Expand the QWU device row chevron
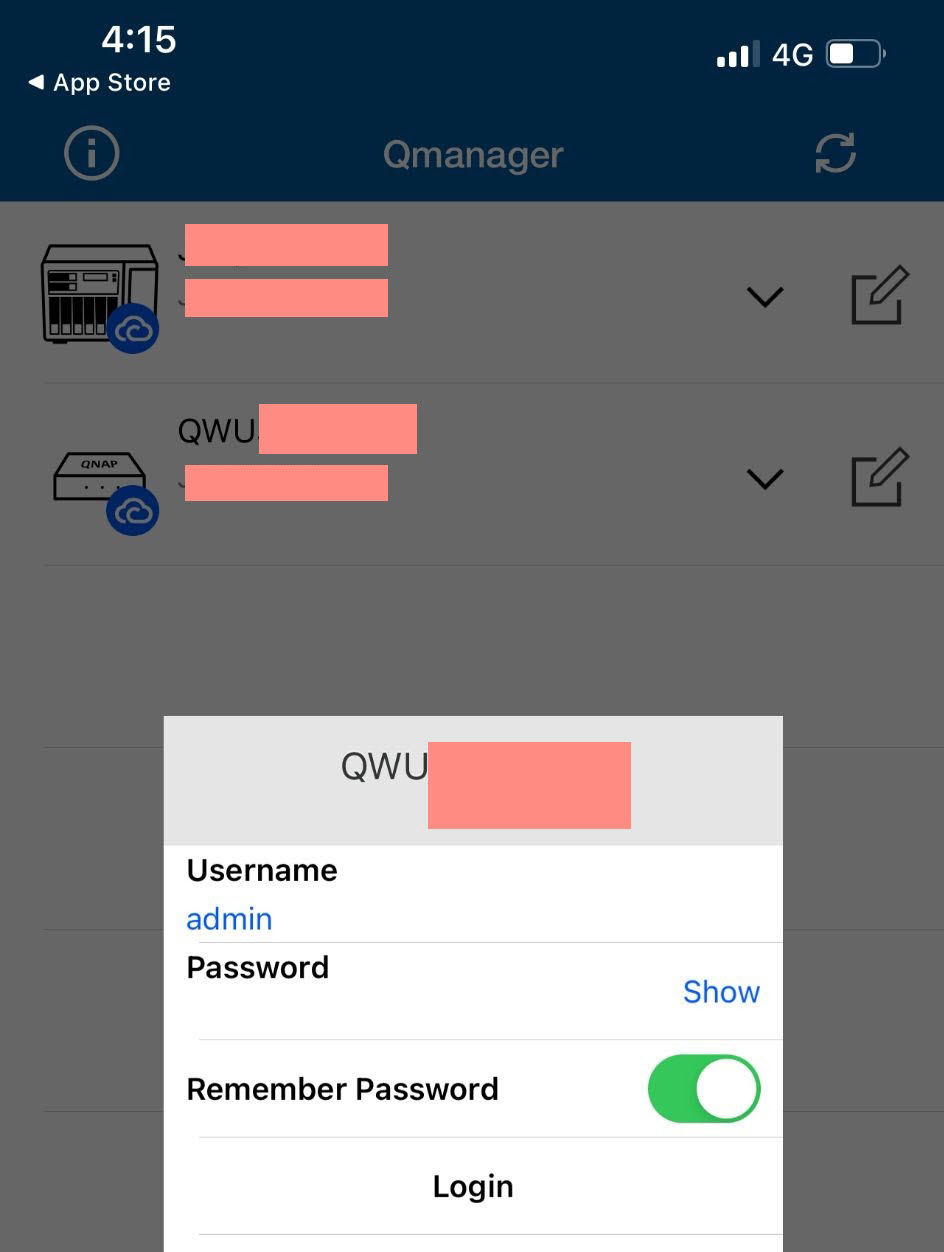The width and height of the screenshot is (944, 1252). pyautogui.click(x=765, y=480)
